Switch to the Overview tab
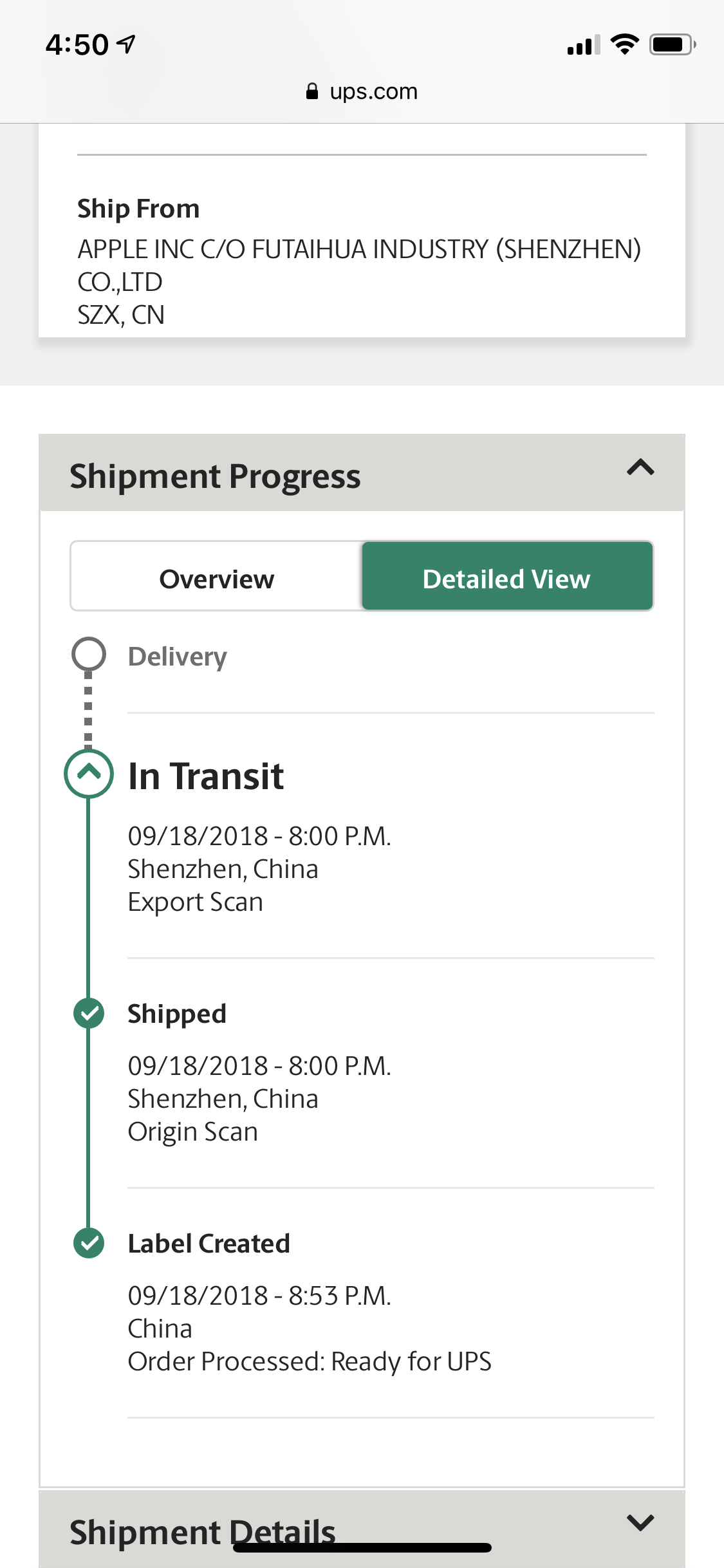Image resolution: width=724 pixels, height=1568 pixels. [216, 577]
